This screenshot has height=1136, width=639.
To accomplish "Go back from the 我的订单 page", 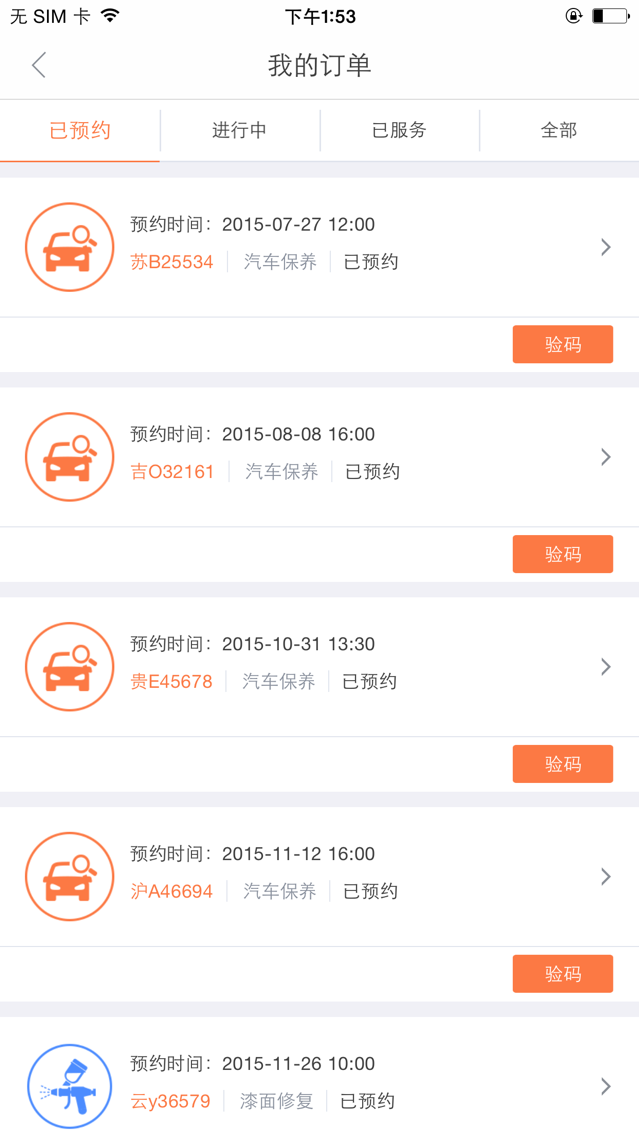I will 39,66.
